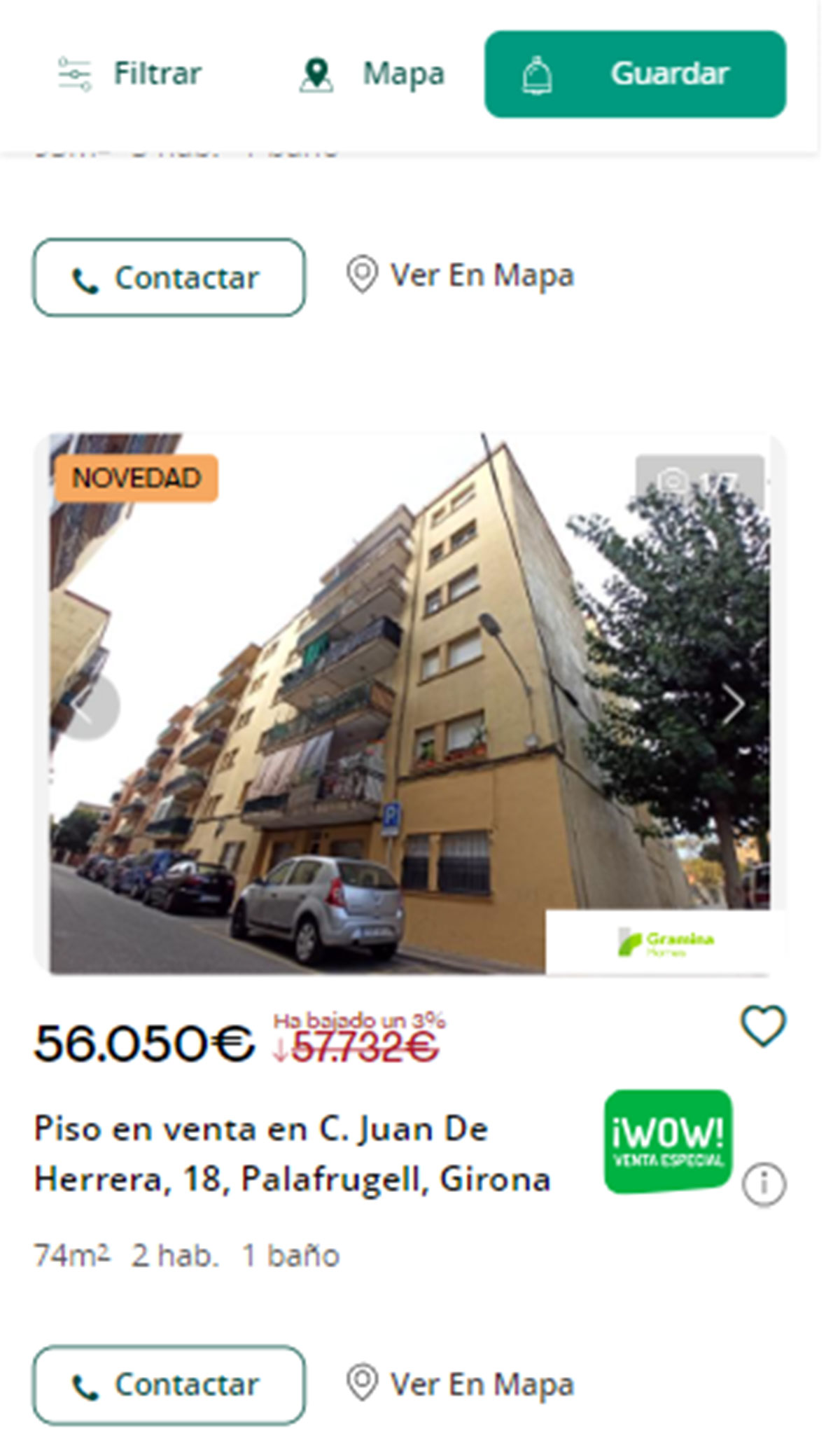Open the Filtrar filter options
Image resolution: width=840 pixels, height=1454 pixels.
pyautogui.click(x=130, y=74)
